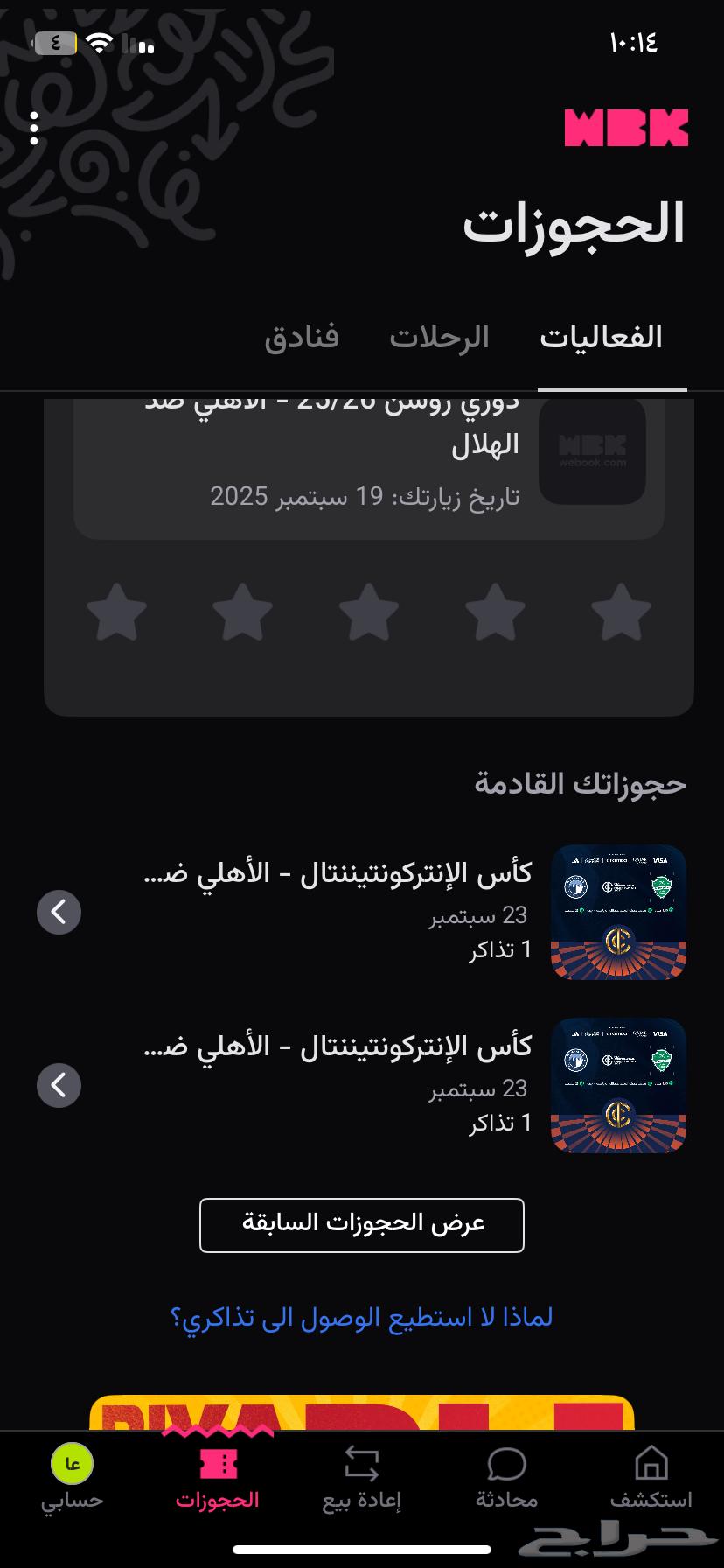Switch to the فنادق tab

click(x=302, y=337)
